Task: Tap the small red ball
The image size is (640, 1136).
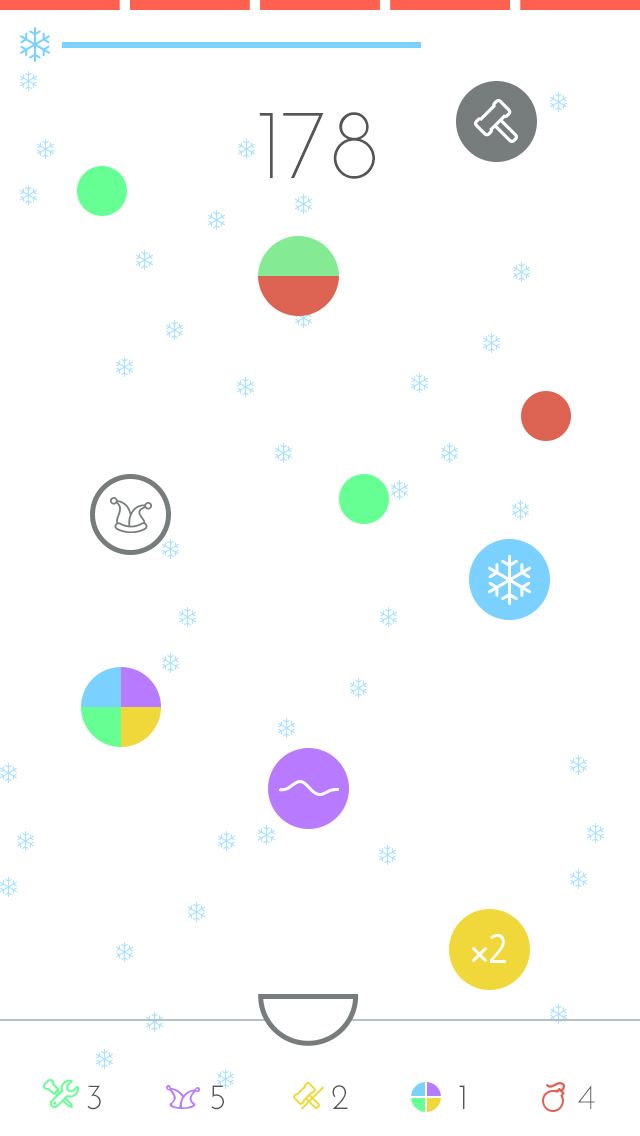Action: click(x=546, y=416)
